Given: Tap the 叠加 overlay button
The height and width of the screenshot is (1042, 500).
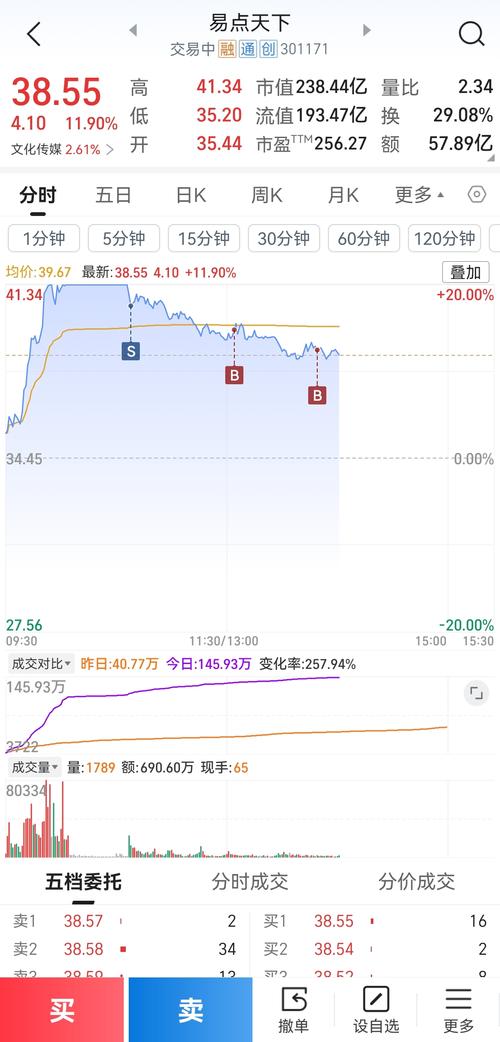Looking at the screenshot, I should pyautogui.click(x=465, y=272).
